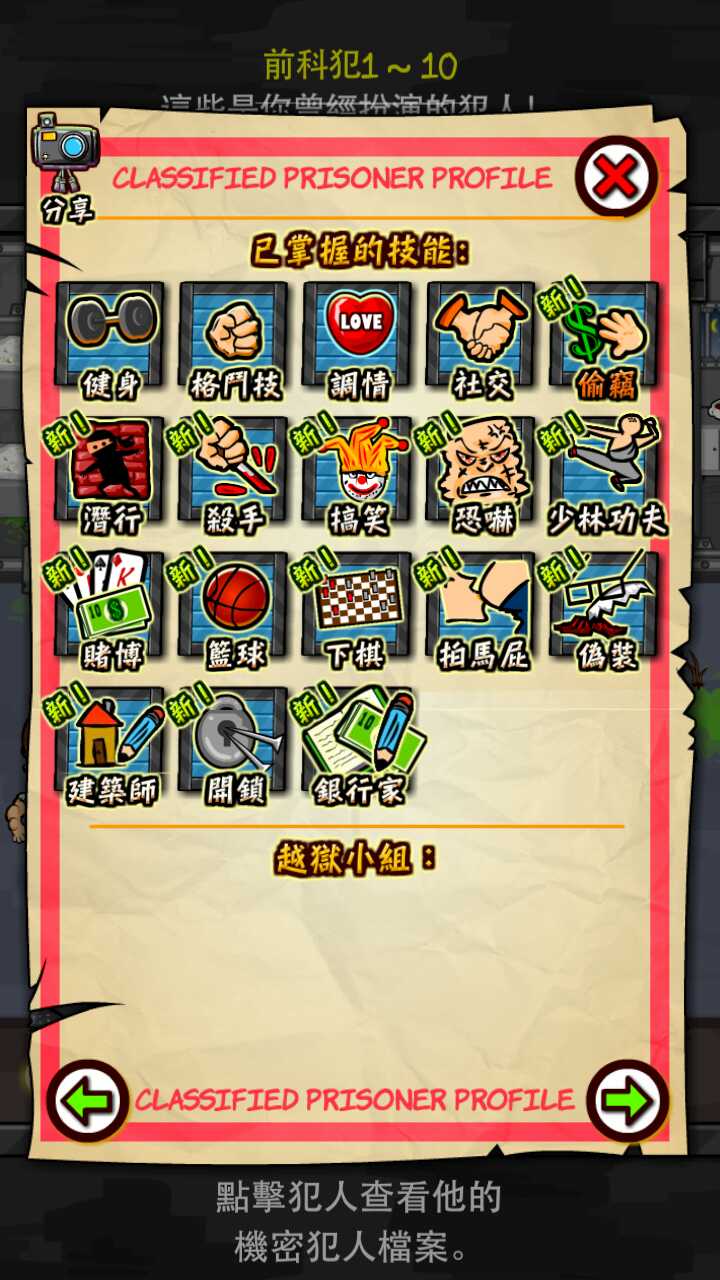Image resolution: width=720 pixels, height=1280 pixels.
Task: Open the 潛行 ninja skill
Action: coord(110,472)
